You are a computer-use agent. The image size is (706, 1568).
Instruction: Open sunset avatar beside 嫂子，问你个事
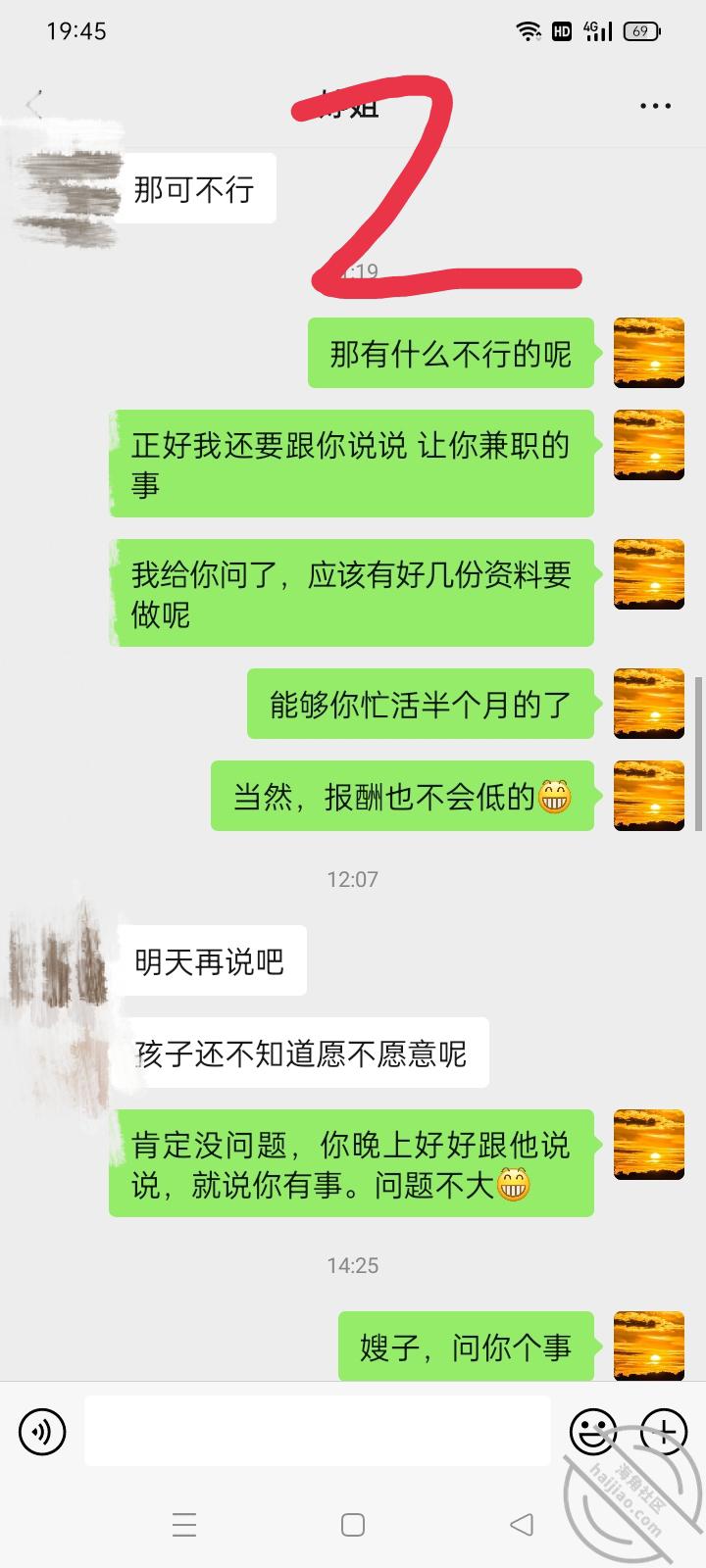648,1346
